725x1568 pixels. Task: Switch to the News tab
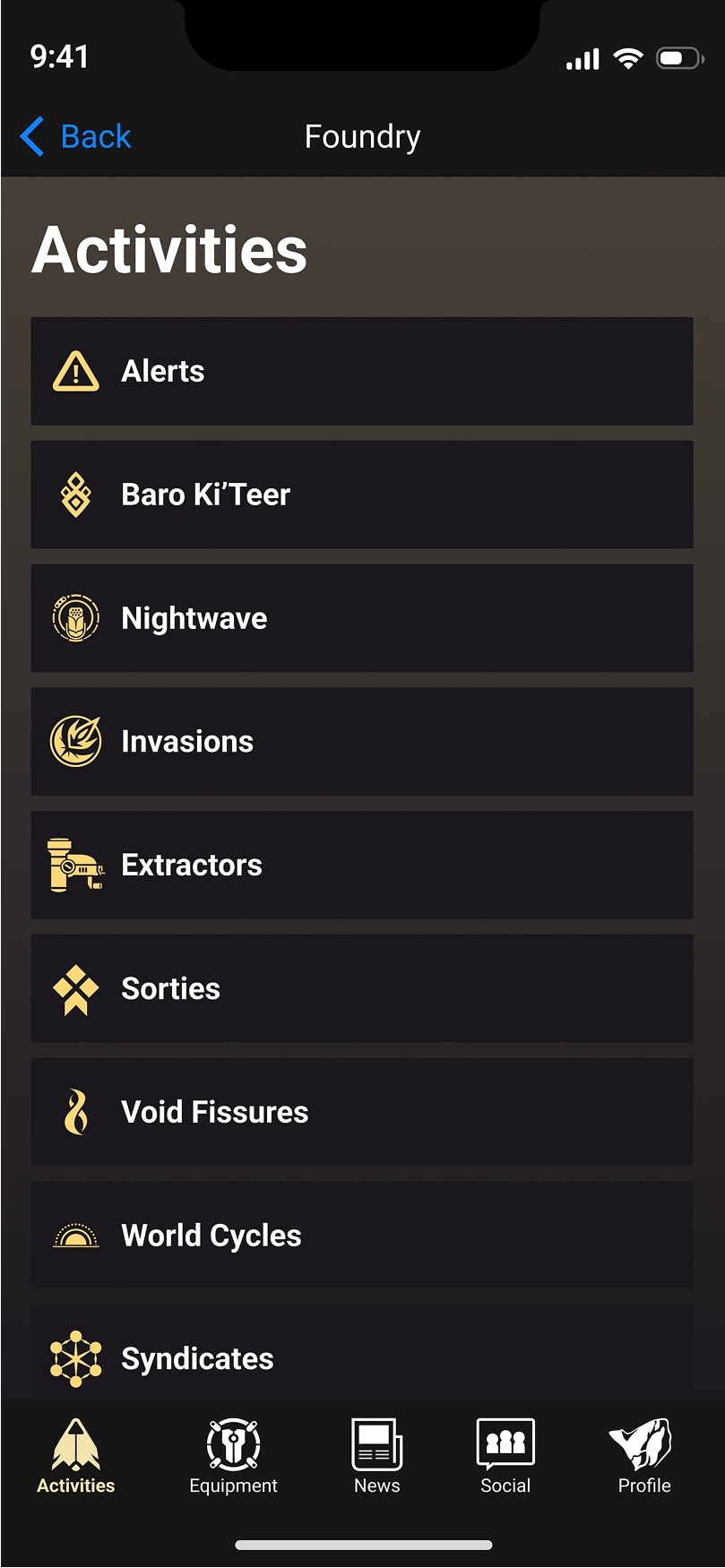[377, 1457]
